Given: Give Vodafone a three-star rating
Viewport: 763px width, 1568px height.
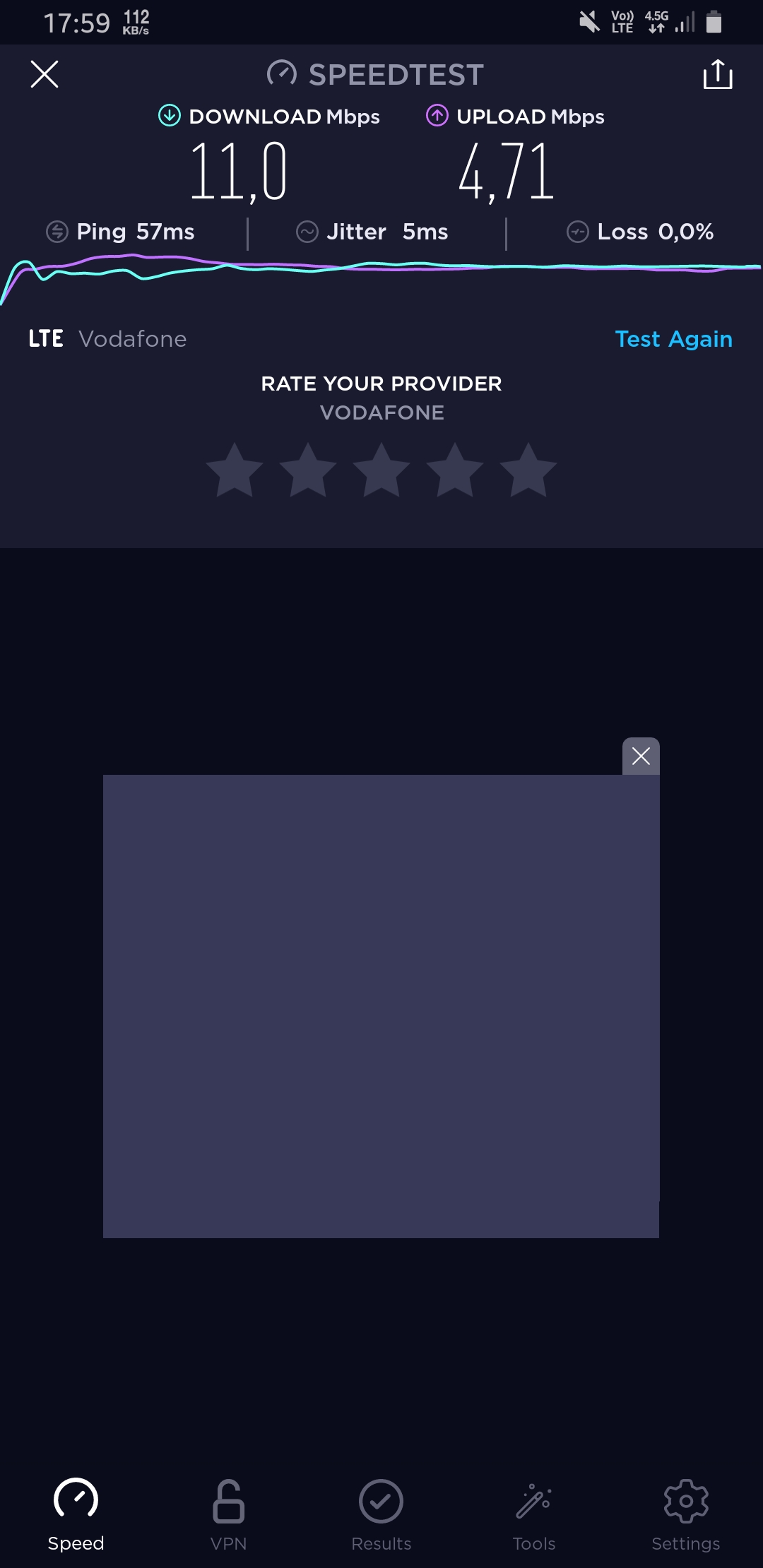Looking at the screenshot, I should click(x=381, y=470).
